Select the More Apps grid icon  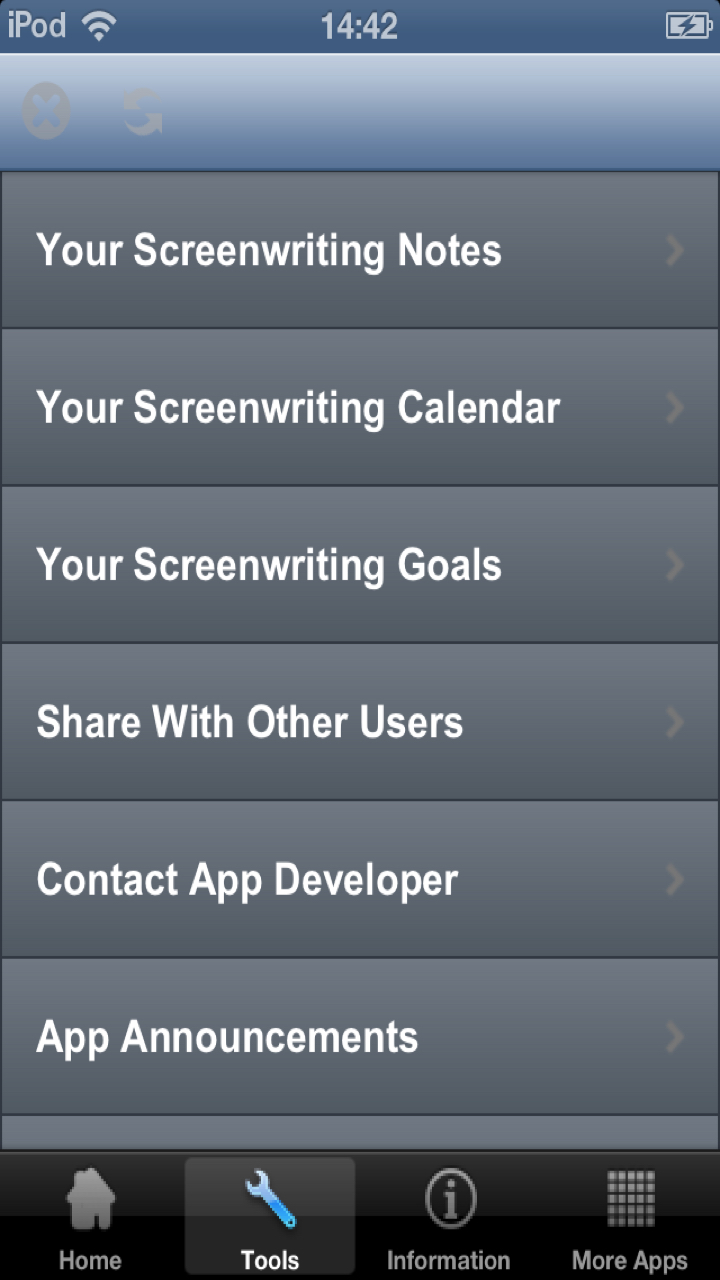pos(629,1197)
